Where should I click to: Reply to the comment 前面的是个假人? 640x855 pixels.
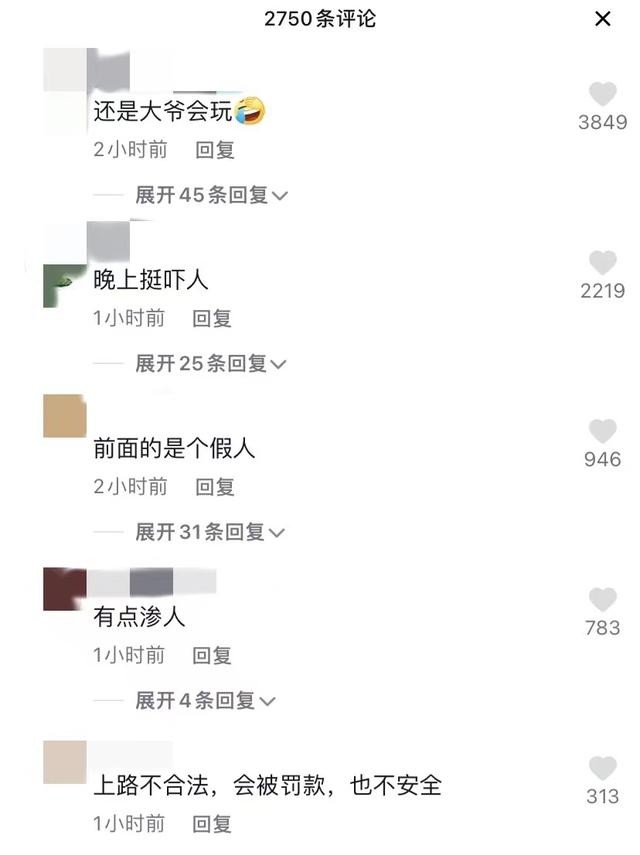coord(214,487)
